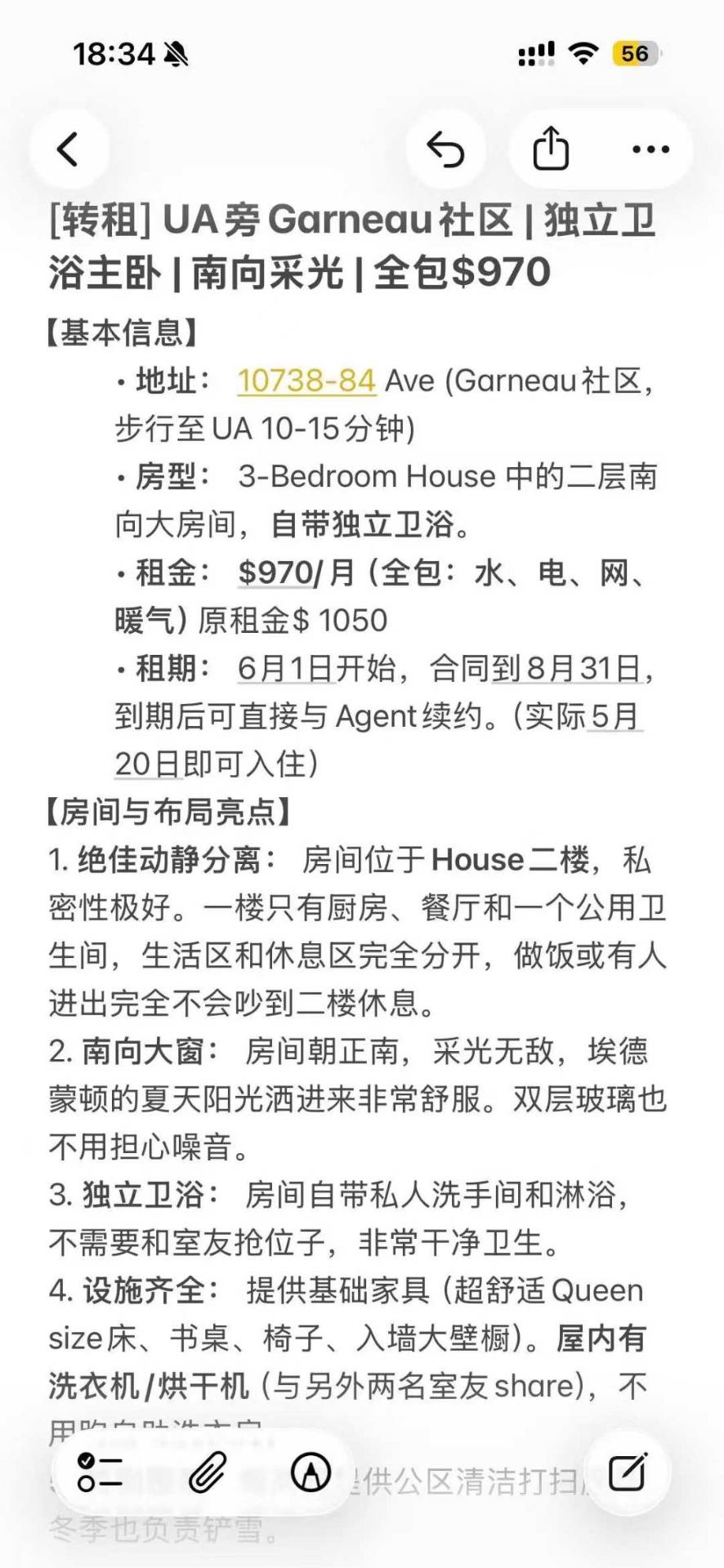Share this note
The width and height of the screenshot is (724, 1568).
(x=551, y=149)
